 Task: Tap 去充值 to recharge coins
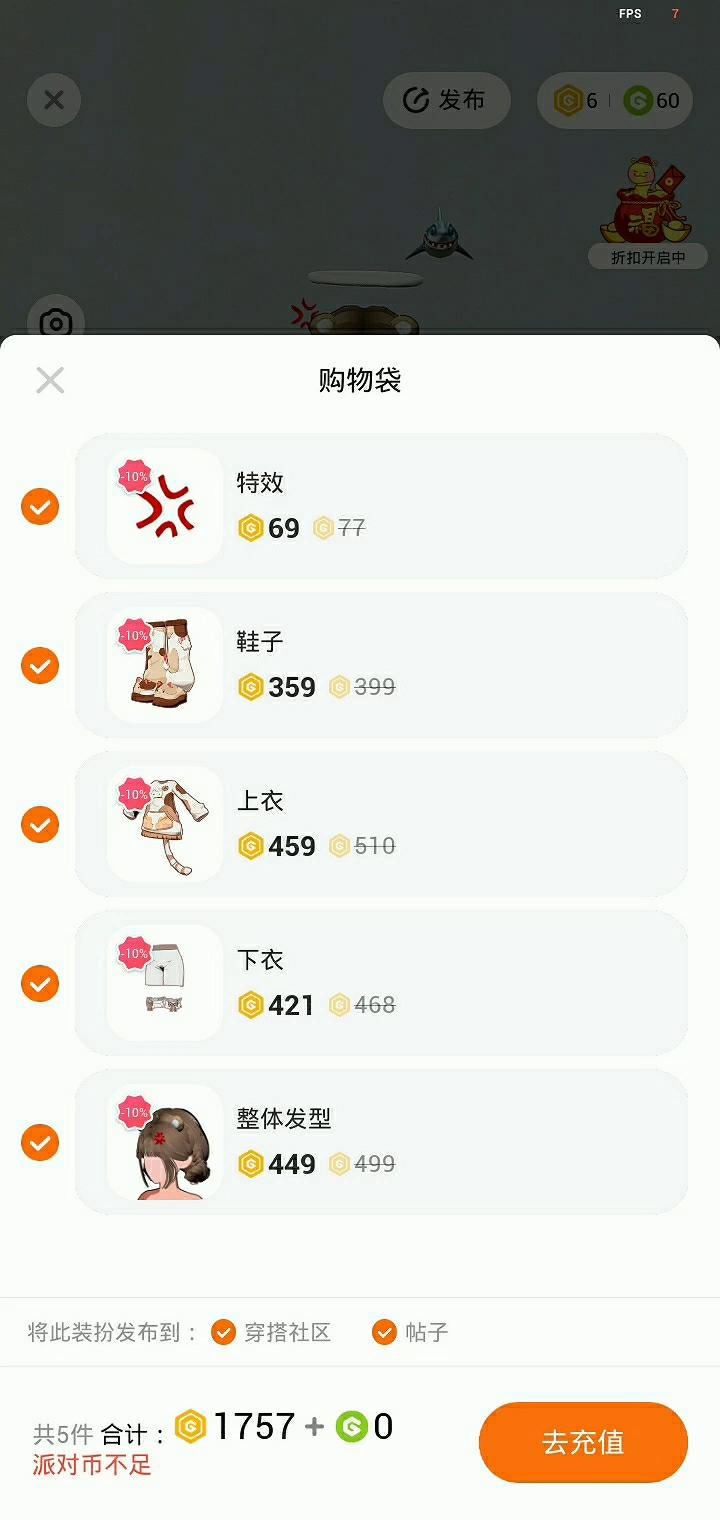point(583,1442)
